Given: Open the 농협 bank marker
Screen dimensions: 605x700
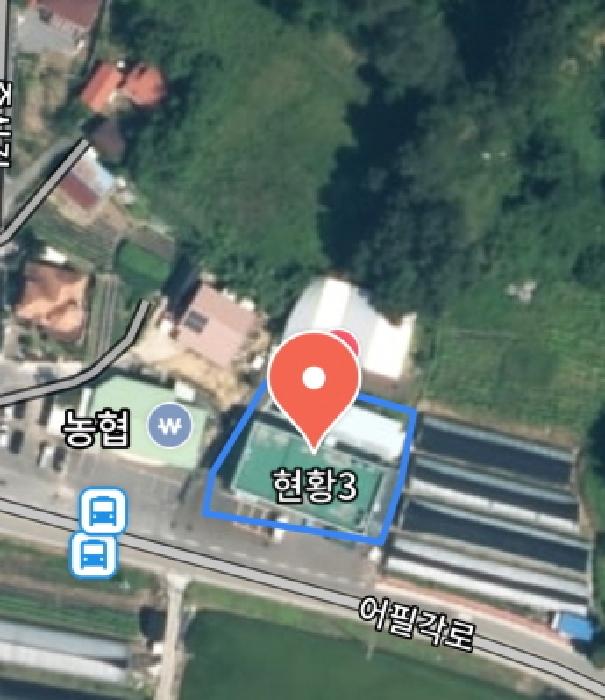Looking at the screenshot, I should [169, 427].
